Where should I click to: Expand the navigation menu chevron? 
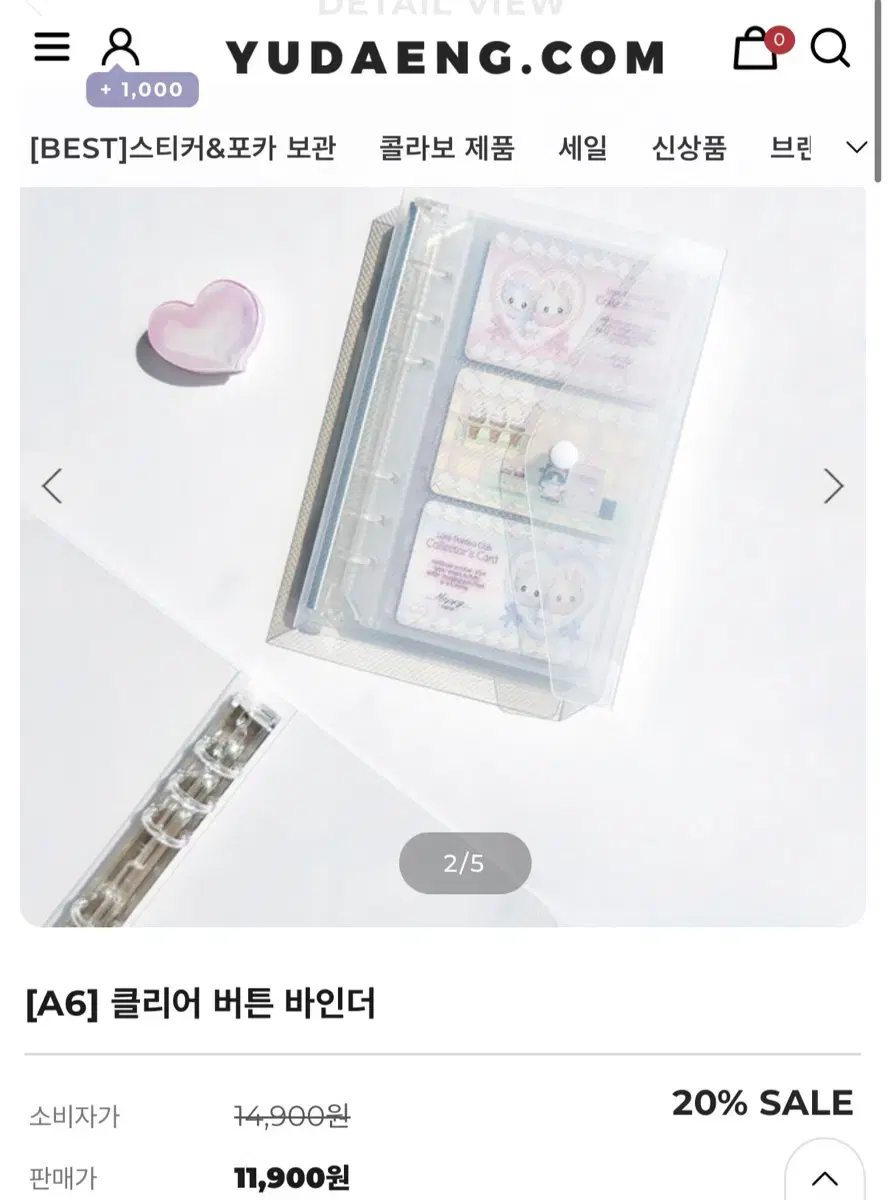point(856,148)
